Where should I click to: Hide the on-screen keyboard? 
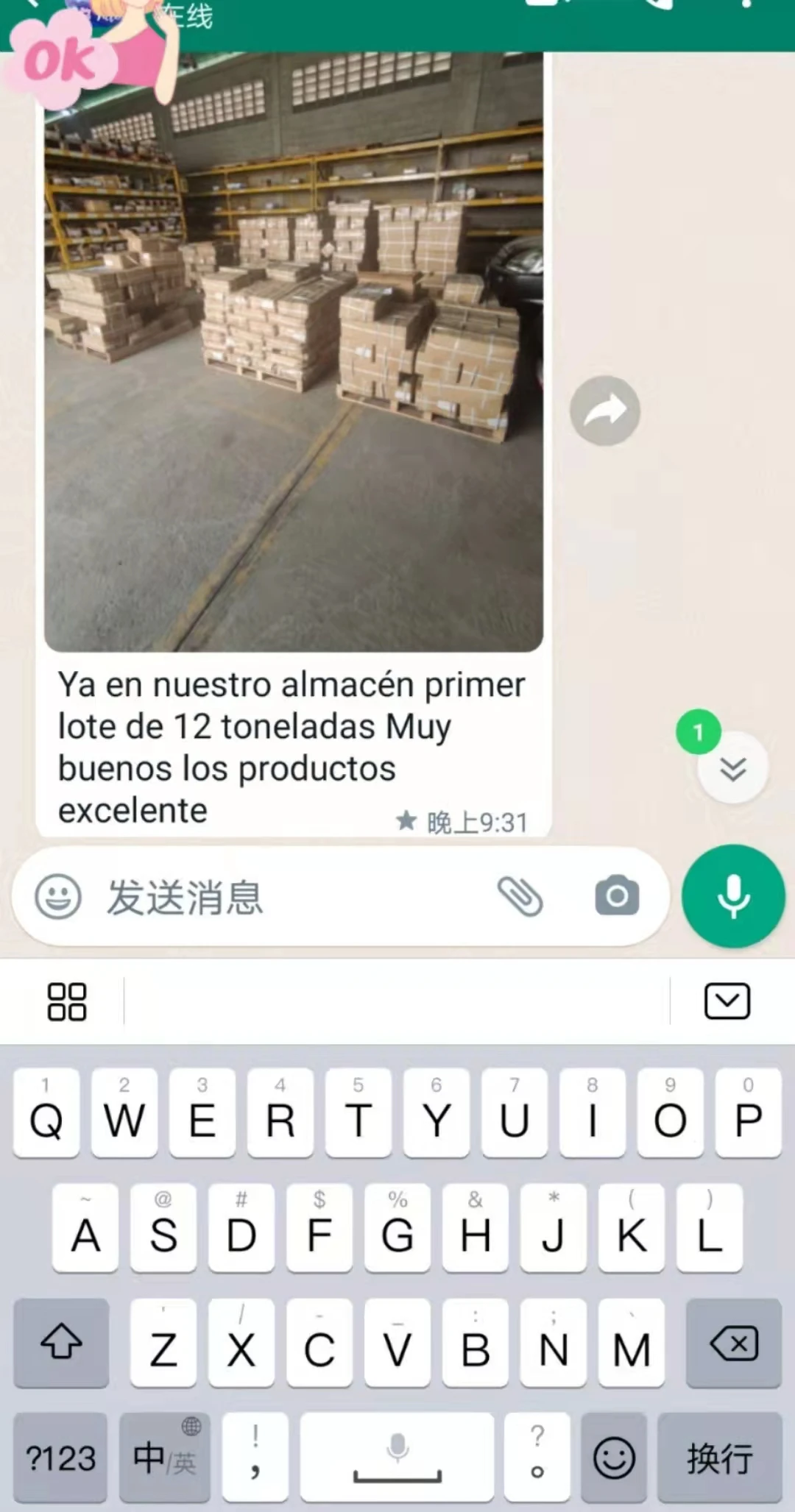(x=727, y=1001)
